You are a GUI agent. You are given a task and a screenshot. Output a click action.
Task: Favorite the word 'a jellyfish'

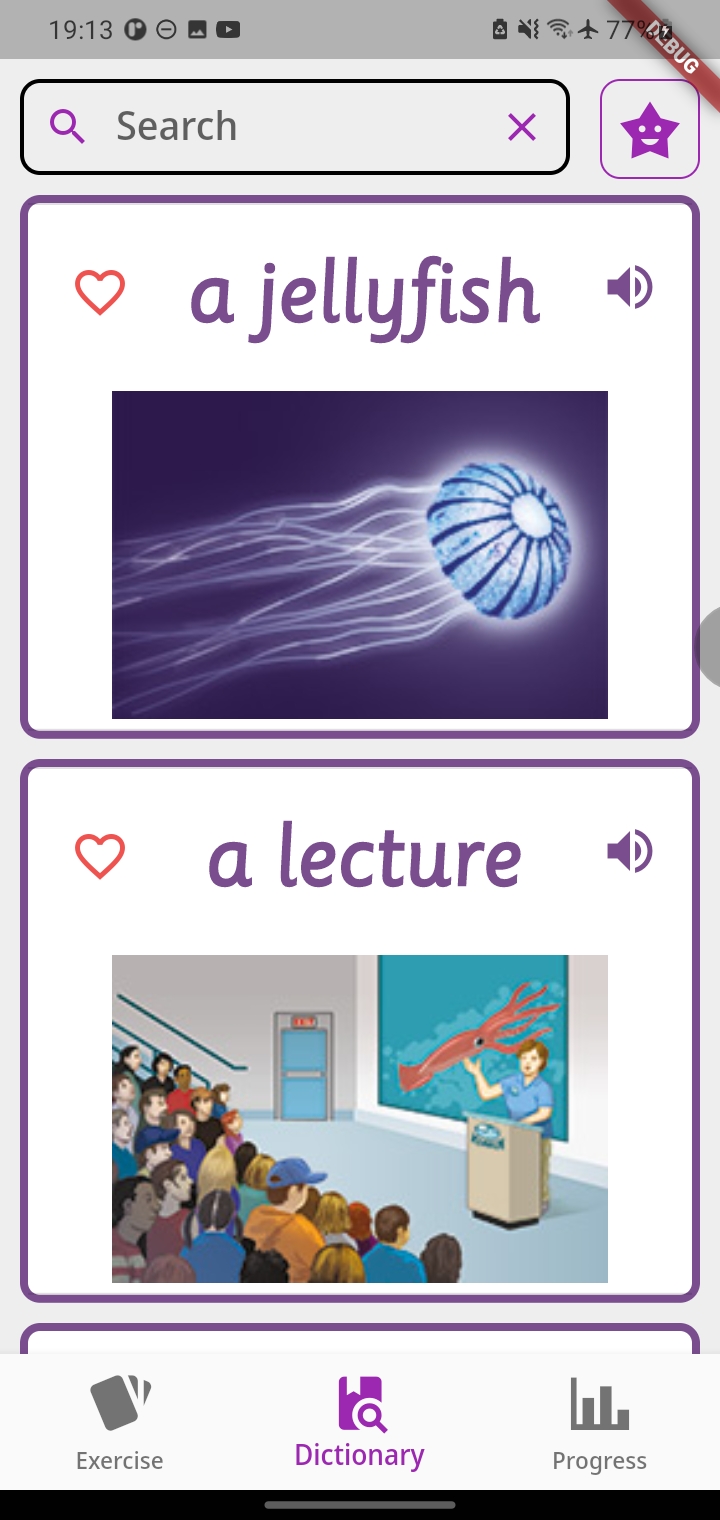pos(100,292)
